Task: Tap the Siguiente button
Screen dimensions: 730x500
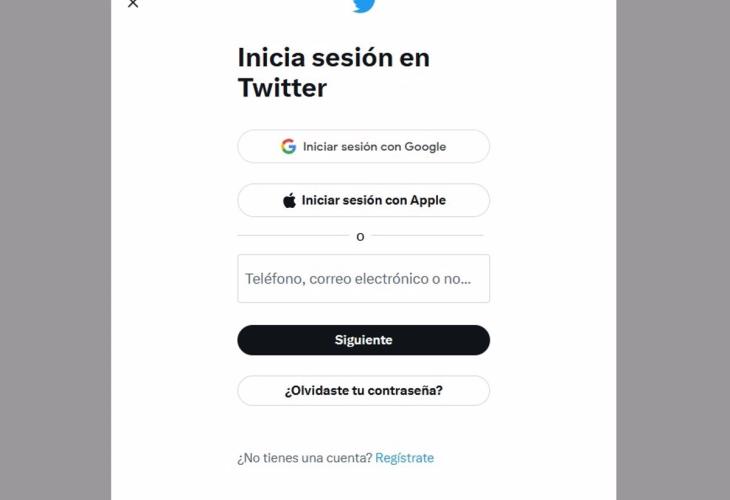Action: (363, 340)
